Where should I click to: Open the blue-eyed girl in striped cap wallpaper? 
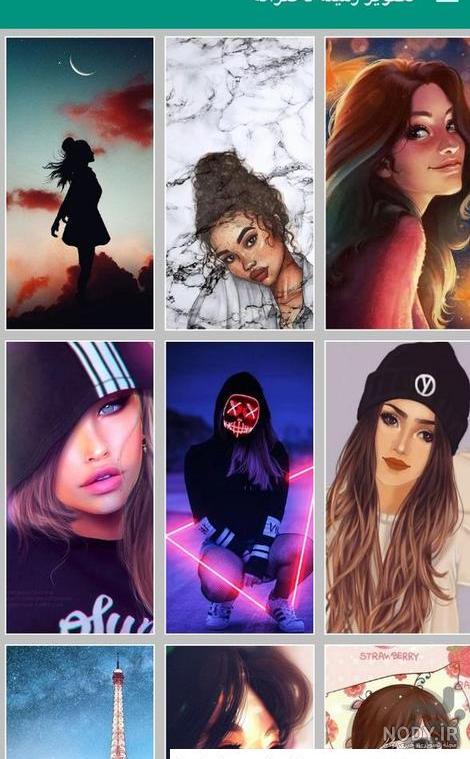[x=80, y=487]
